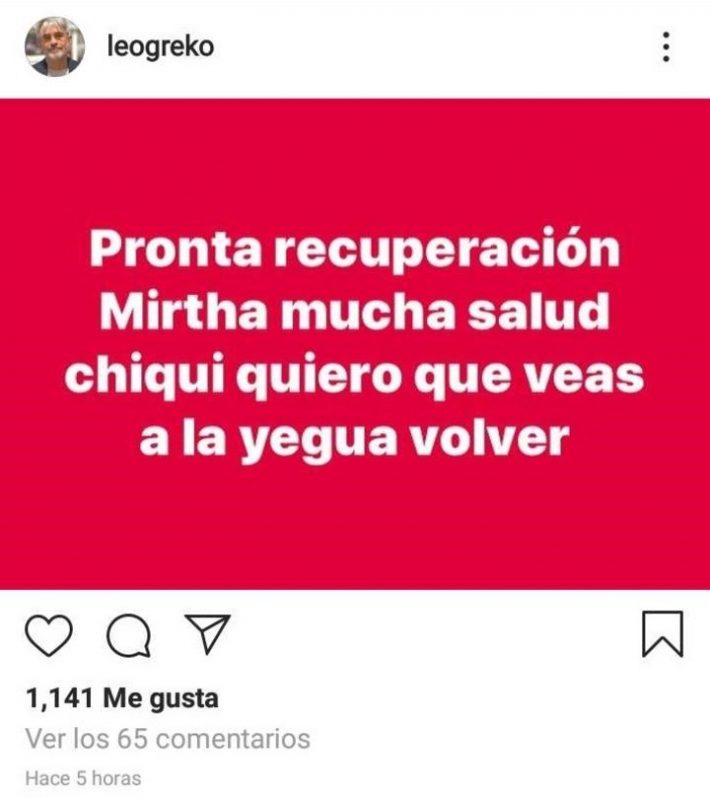The width and height of the screenshot is (710, 800).
Task: View the 1,141 Me gusta list
Action: coord(121,697)
